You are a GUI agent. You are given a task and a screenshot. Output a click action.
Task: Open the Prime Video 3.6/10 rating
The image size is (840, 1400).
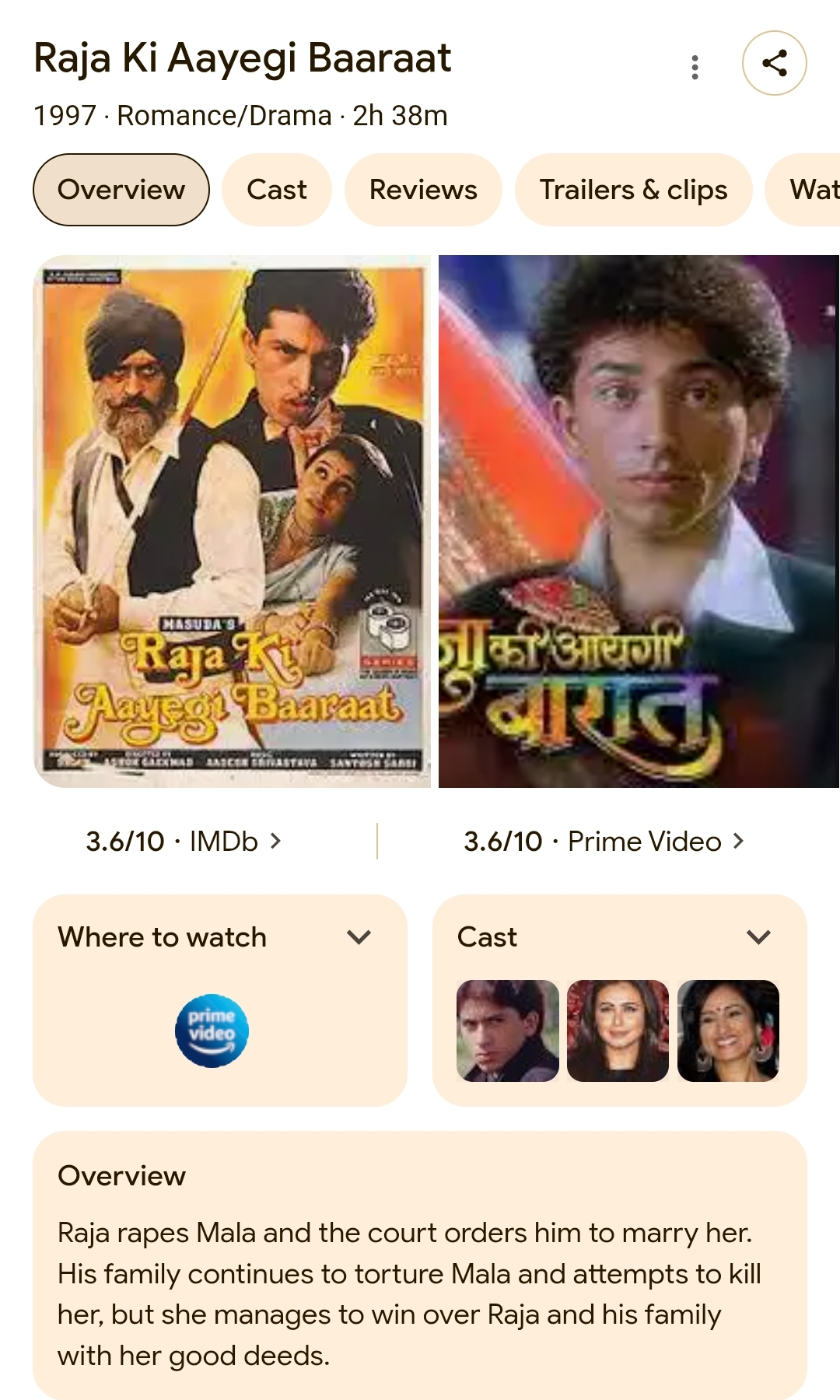(604, 842)
